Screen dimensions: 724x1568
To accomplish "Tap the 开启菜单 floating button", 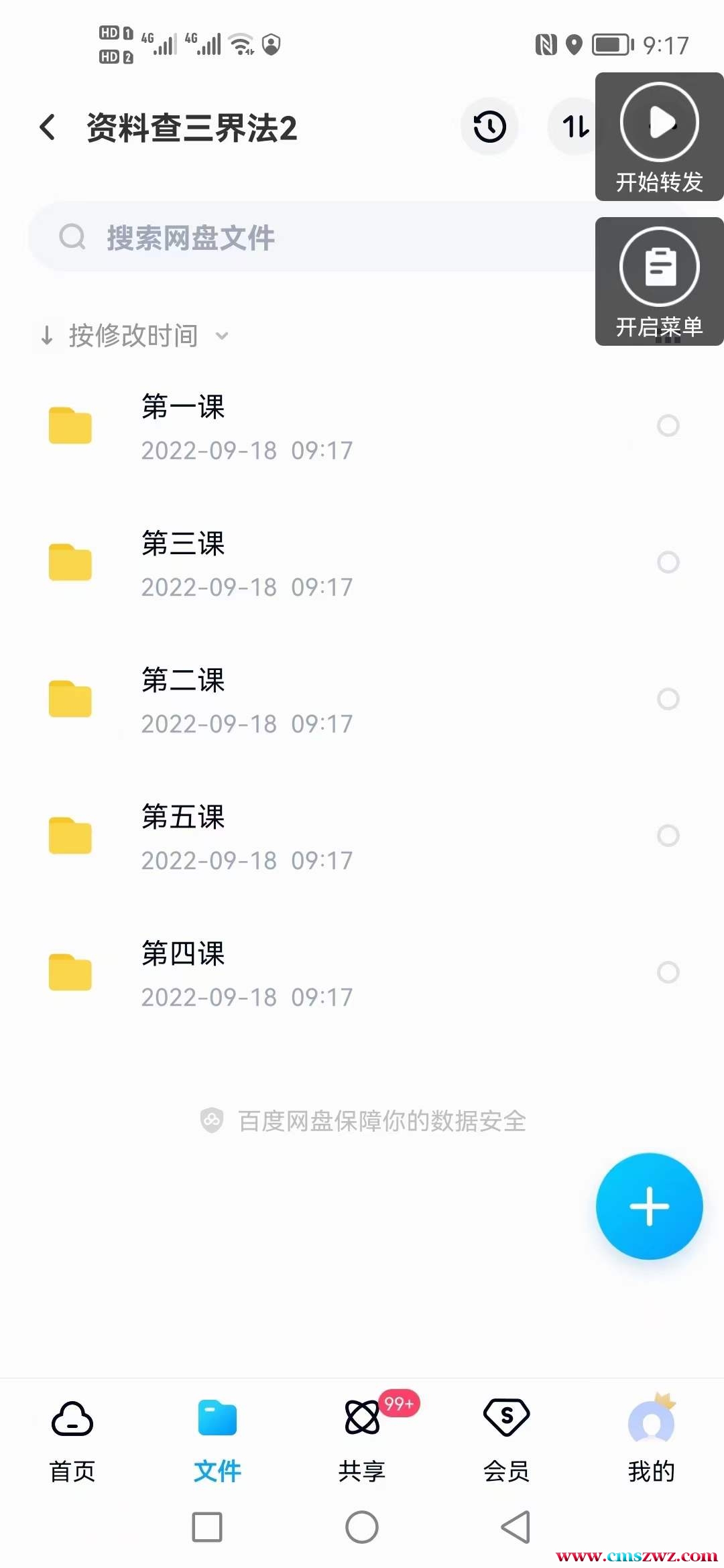I will click(x=659, y=281).
